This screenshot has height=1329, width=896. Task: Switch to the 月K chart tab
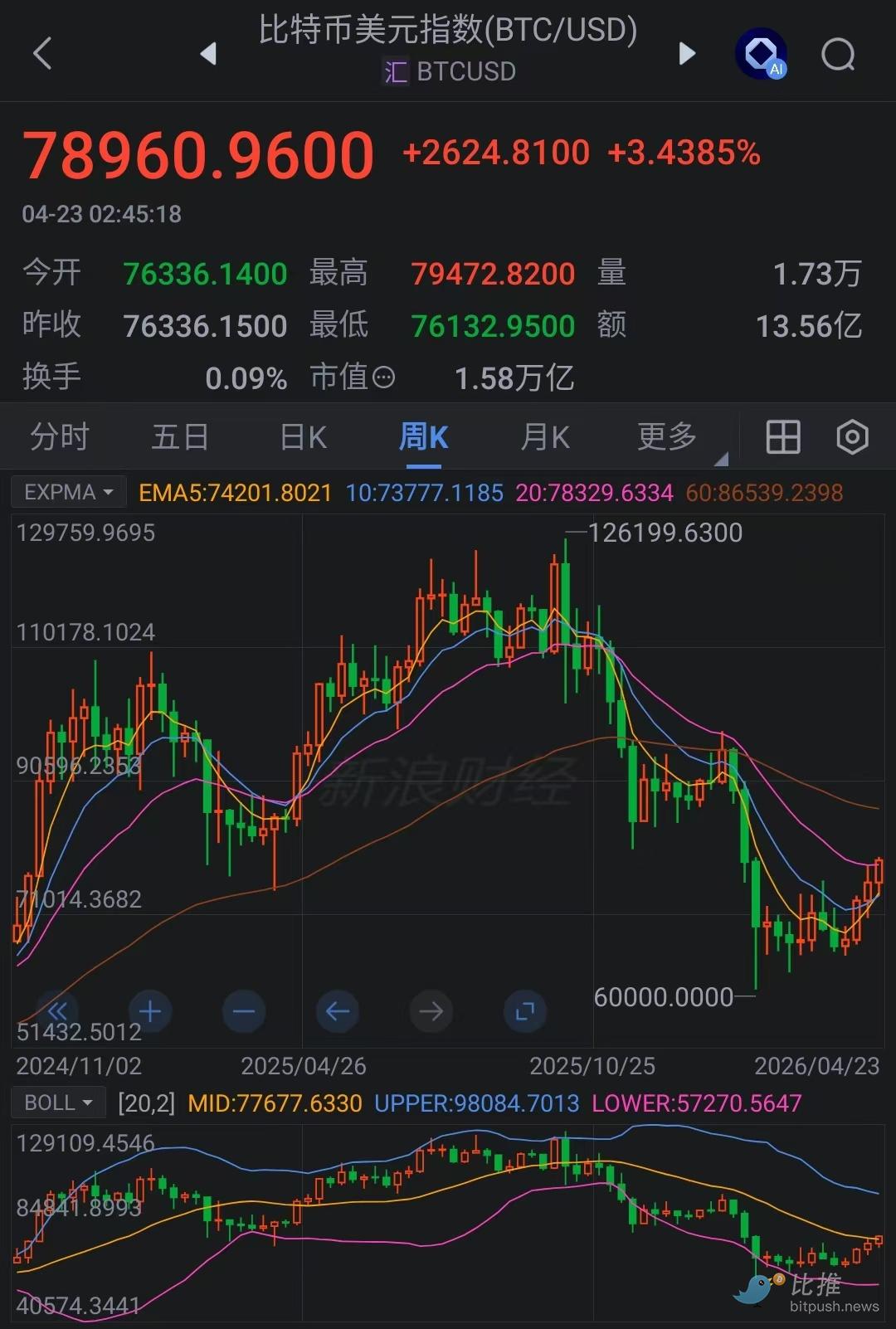(545, 436)
